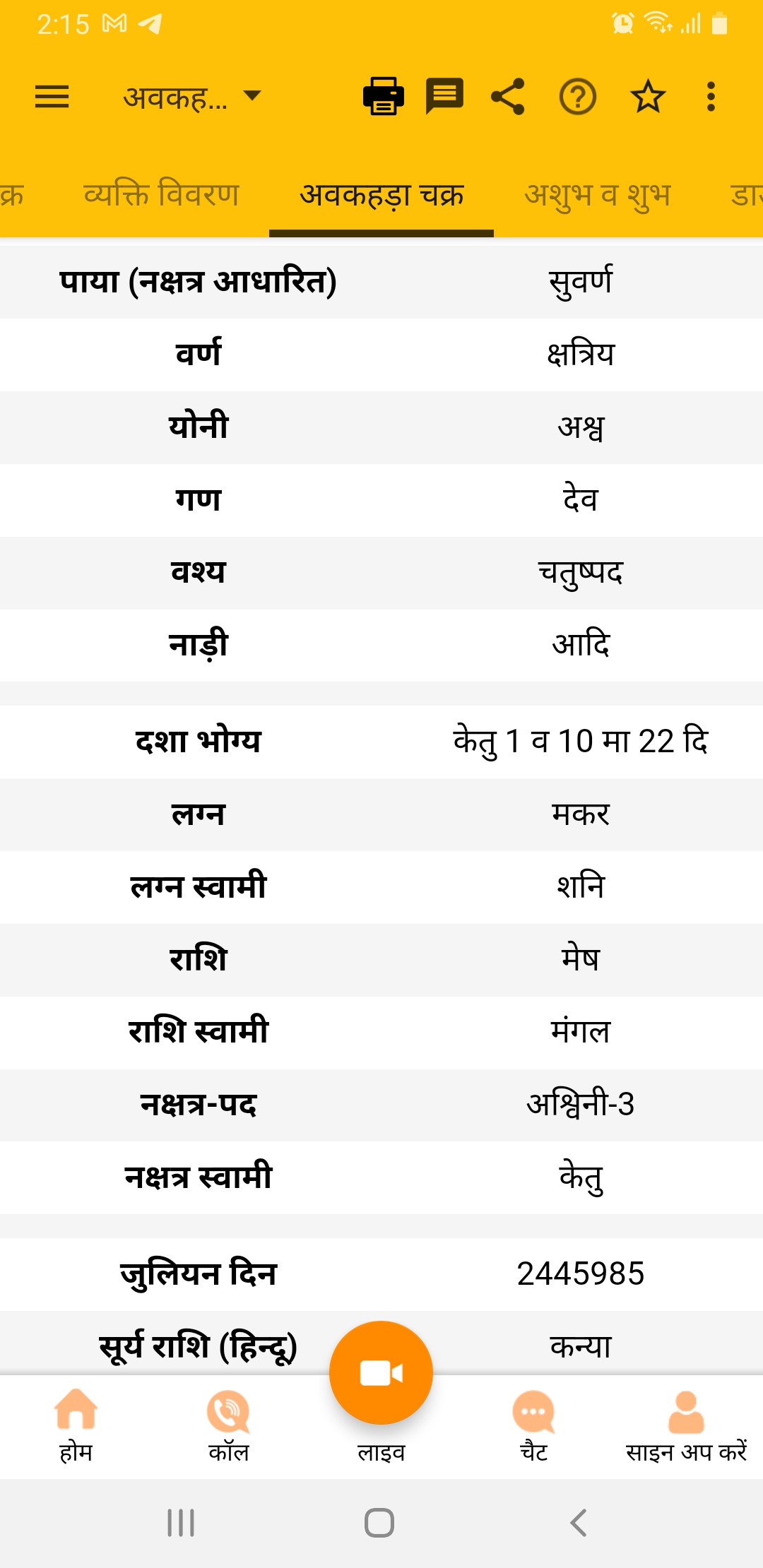Image resolution: width=763 pixels, height=1568 pixels.
Task: Start लाइव with the video button
Action: (381, 1373)
